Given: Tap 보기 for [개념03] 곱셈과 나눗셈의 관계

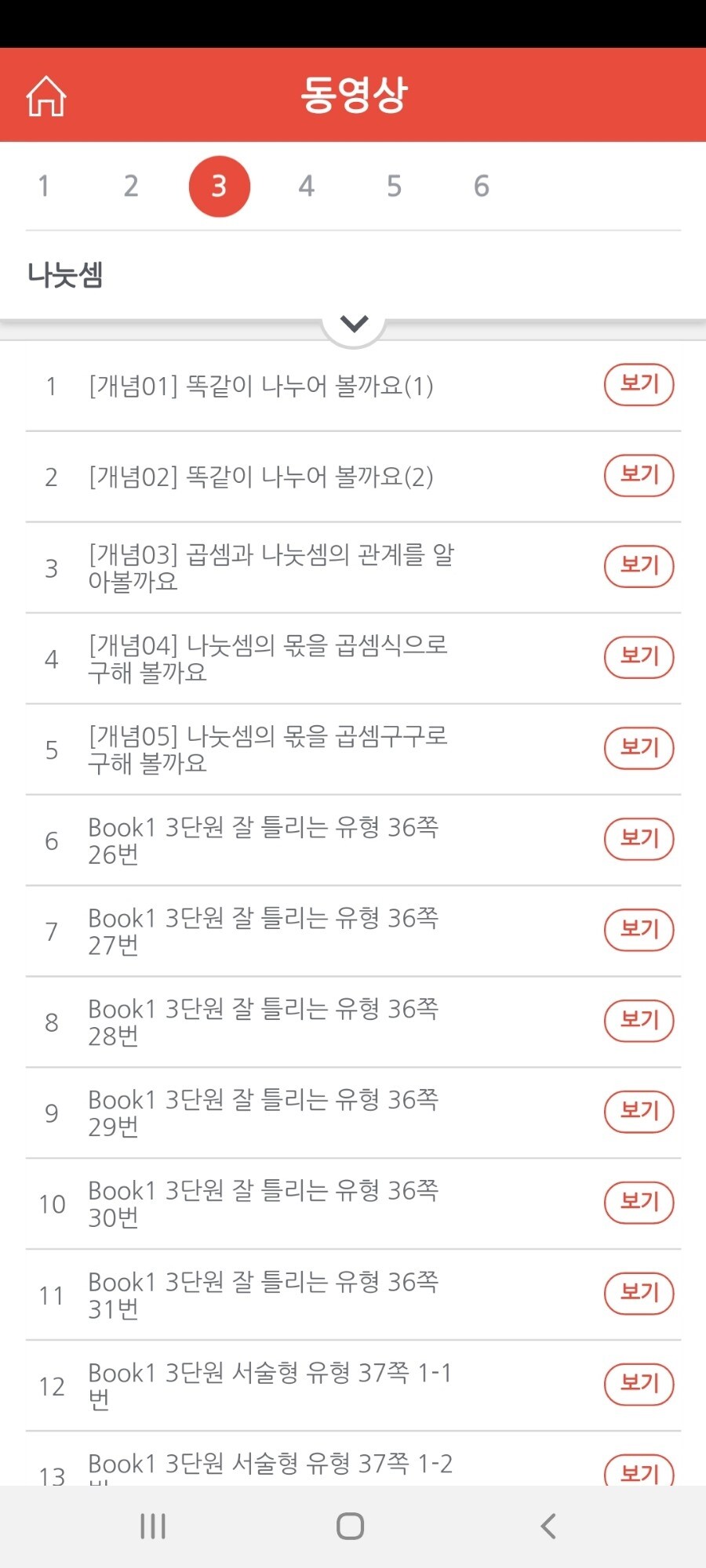Looking at the screenshot, I should pyautogui.click(x=639, y=567).
